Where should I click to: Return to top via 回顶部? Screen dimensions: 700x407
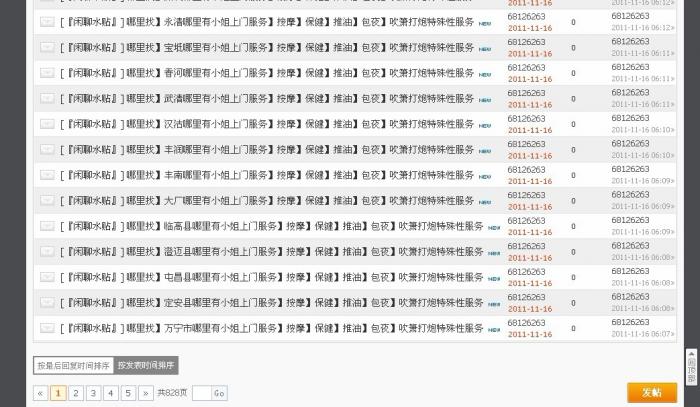pyautogui.click(x=691, y=367)
